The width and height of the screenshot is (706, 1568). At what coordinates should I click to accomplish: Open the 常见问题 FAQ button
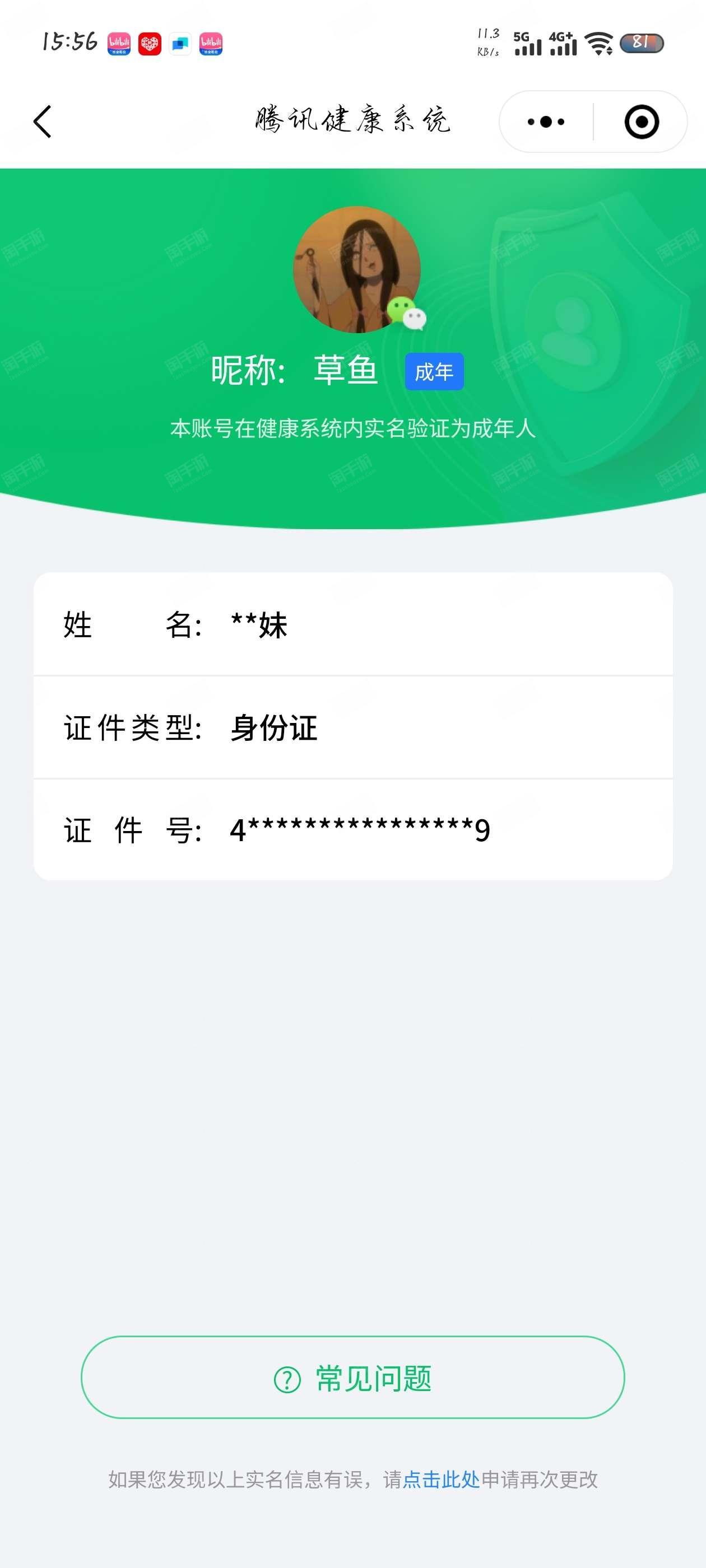point(352,1378)
